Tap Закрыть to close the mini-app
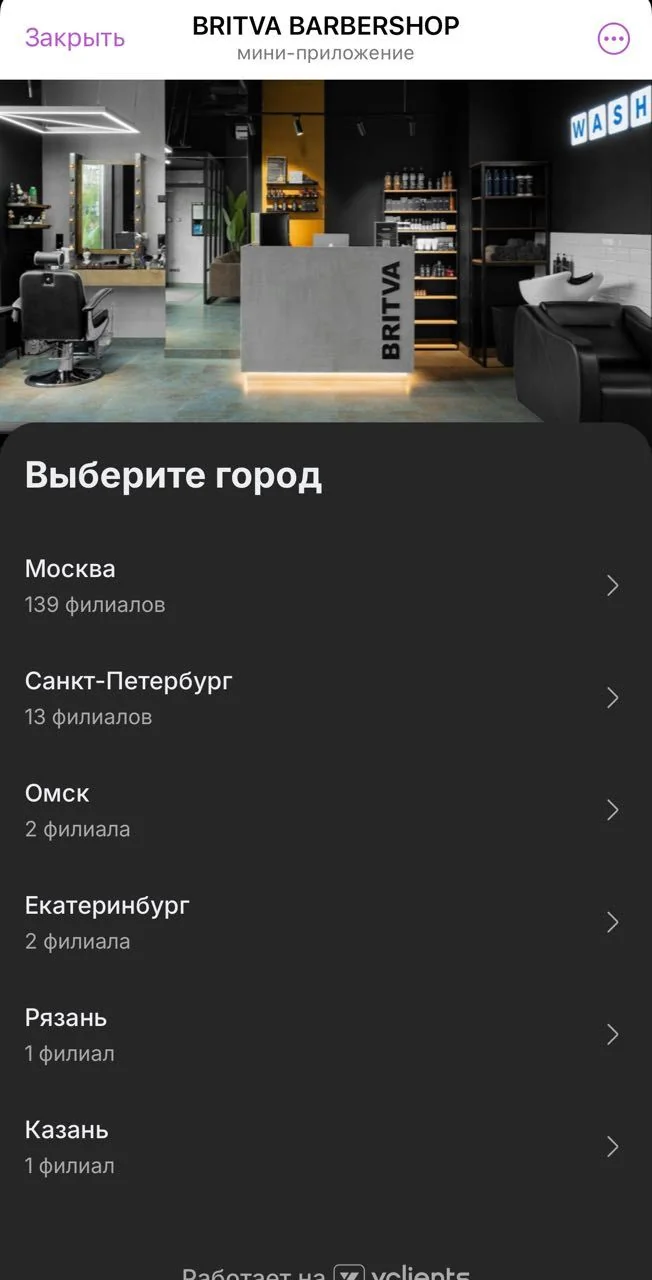This screenshot has width=652, height=1280. [75, 38]
